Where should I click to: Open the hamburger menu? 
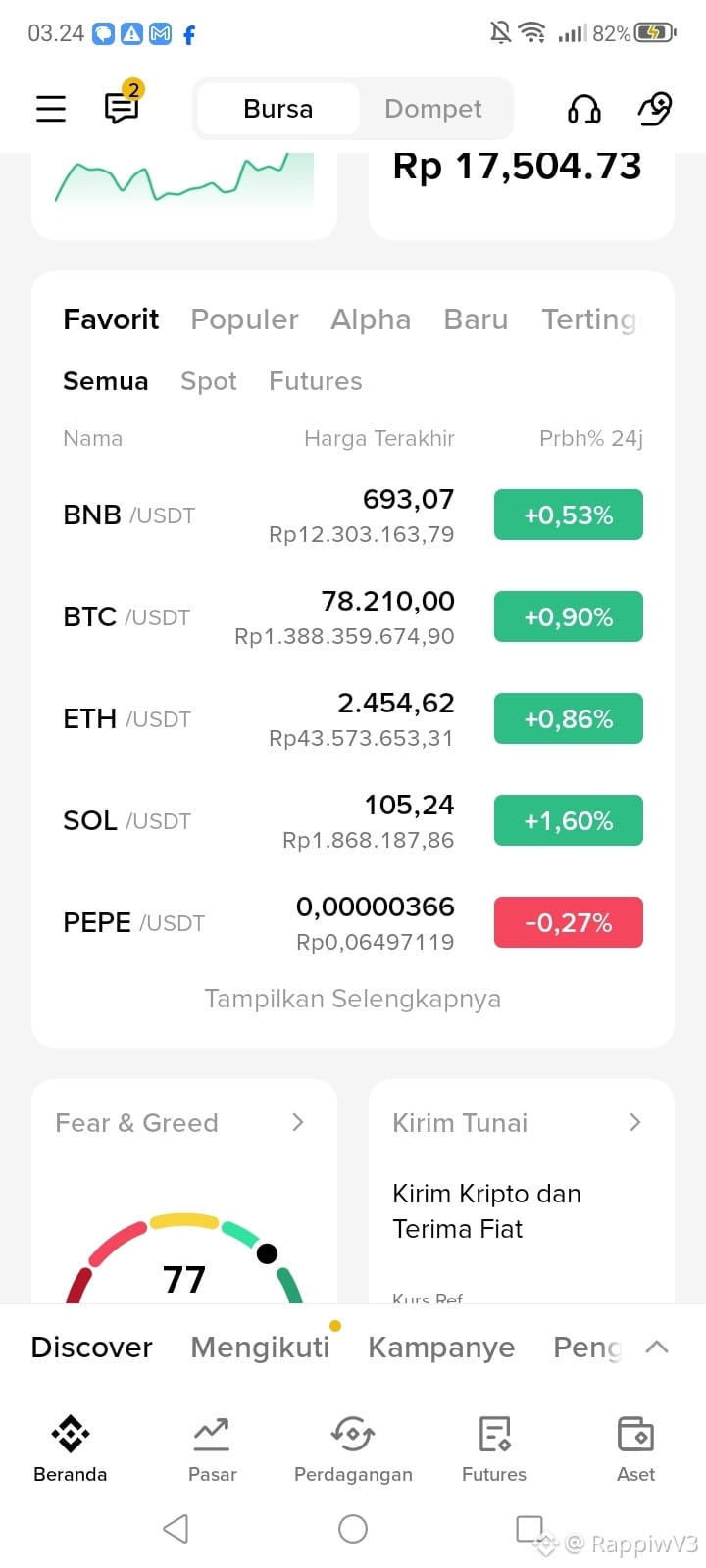[x=51, y=109]
